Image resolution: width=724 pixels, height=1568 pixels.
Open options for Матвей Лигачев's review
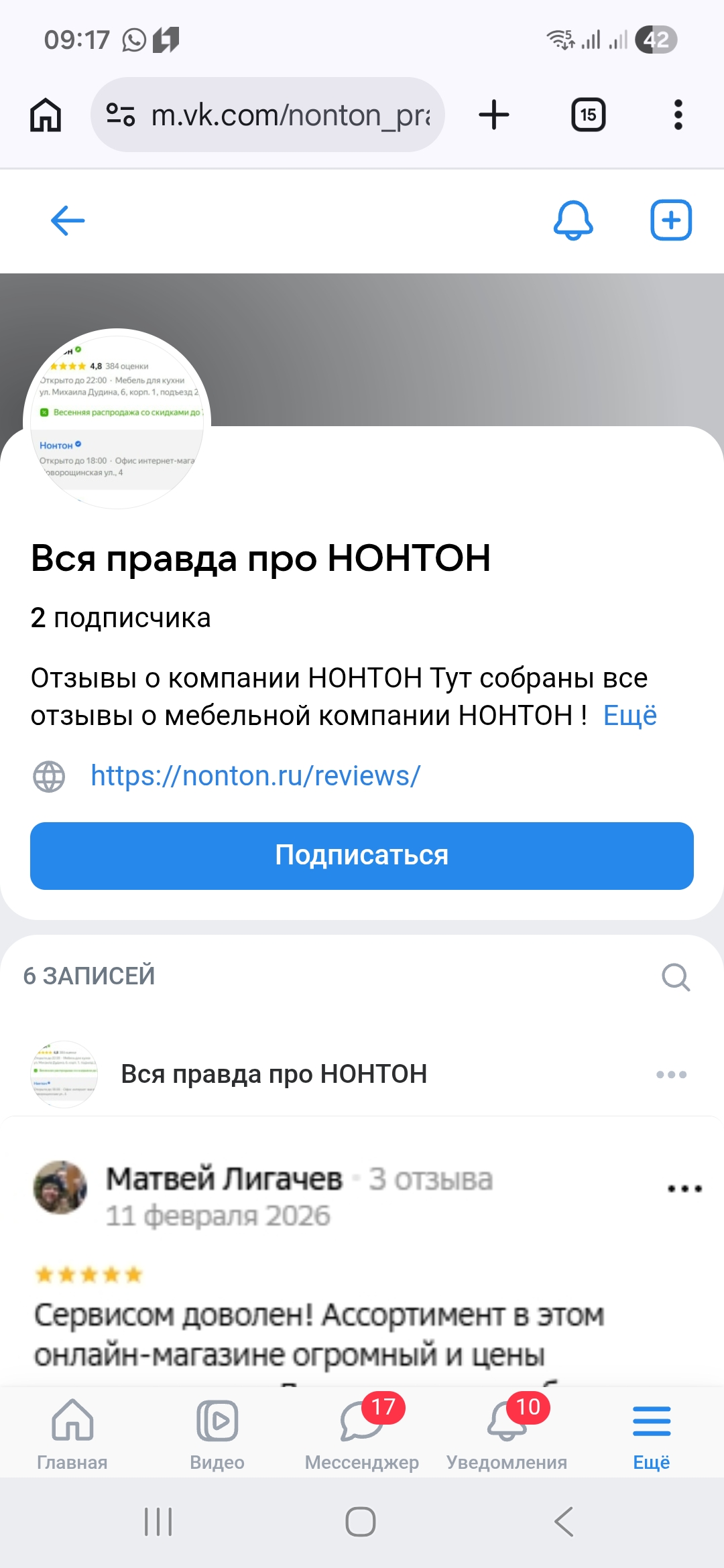pos(684,1189)
